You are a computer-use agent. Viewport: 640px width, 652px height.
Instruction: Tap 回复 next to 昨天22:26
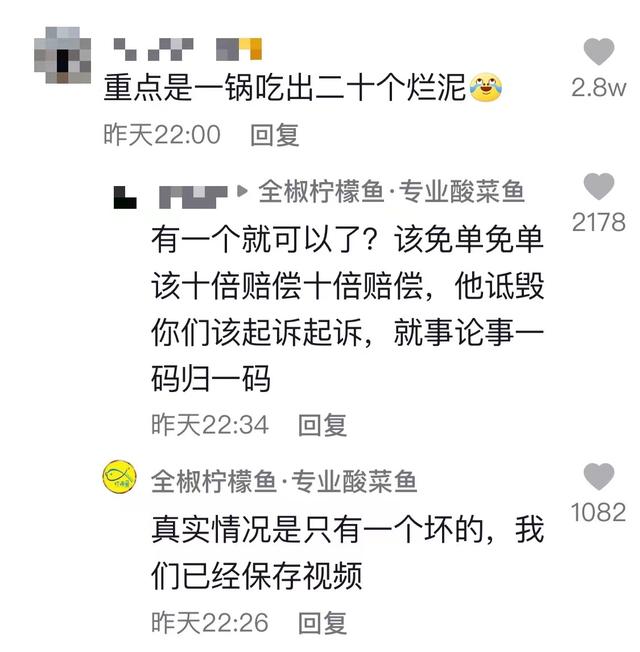322,623
